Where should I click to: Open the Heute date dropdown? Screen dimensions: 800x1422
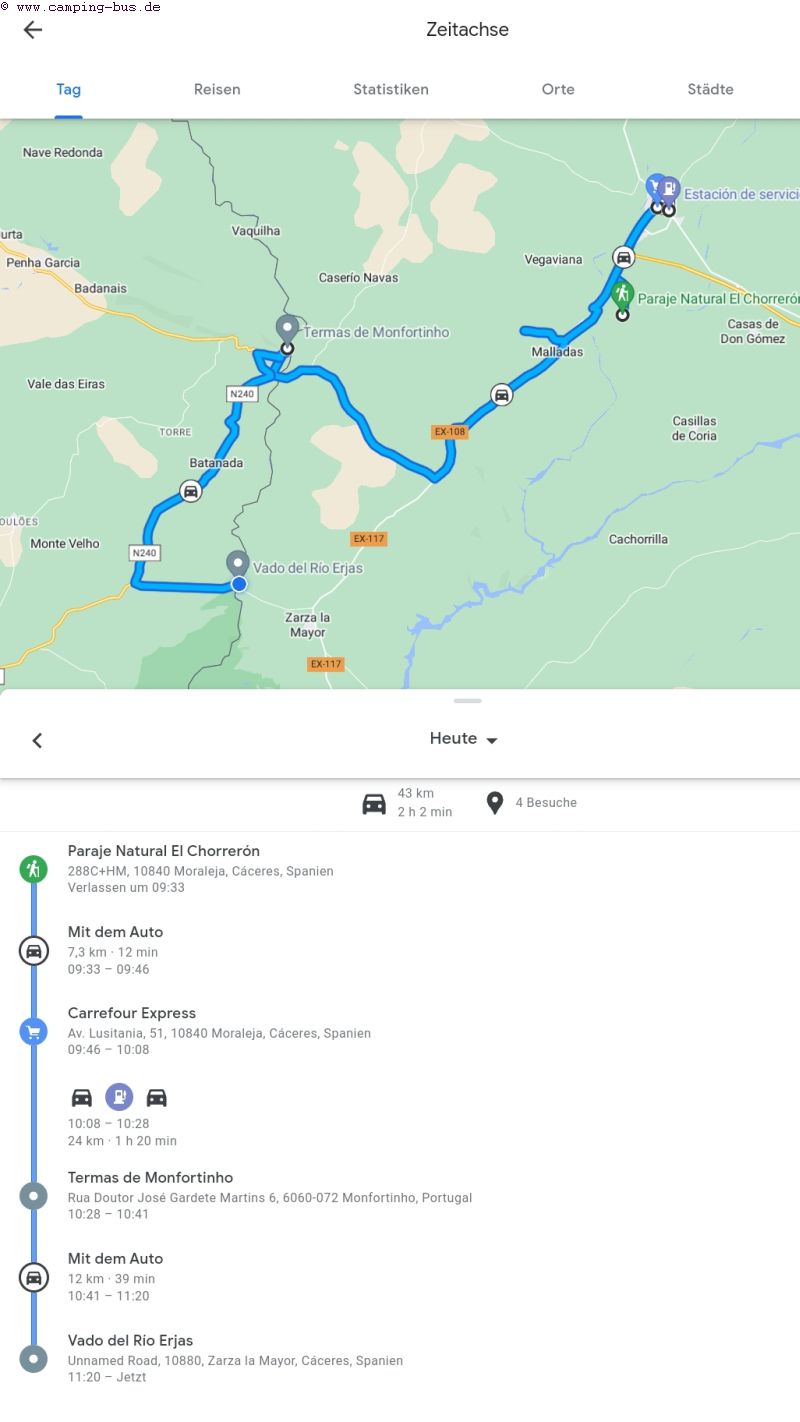pyautogui.click(x=464, y=739)
